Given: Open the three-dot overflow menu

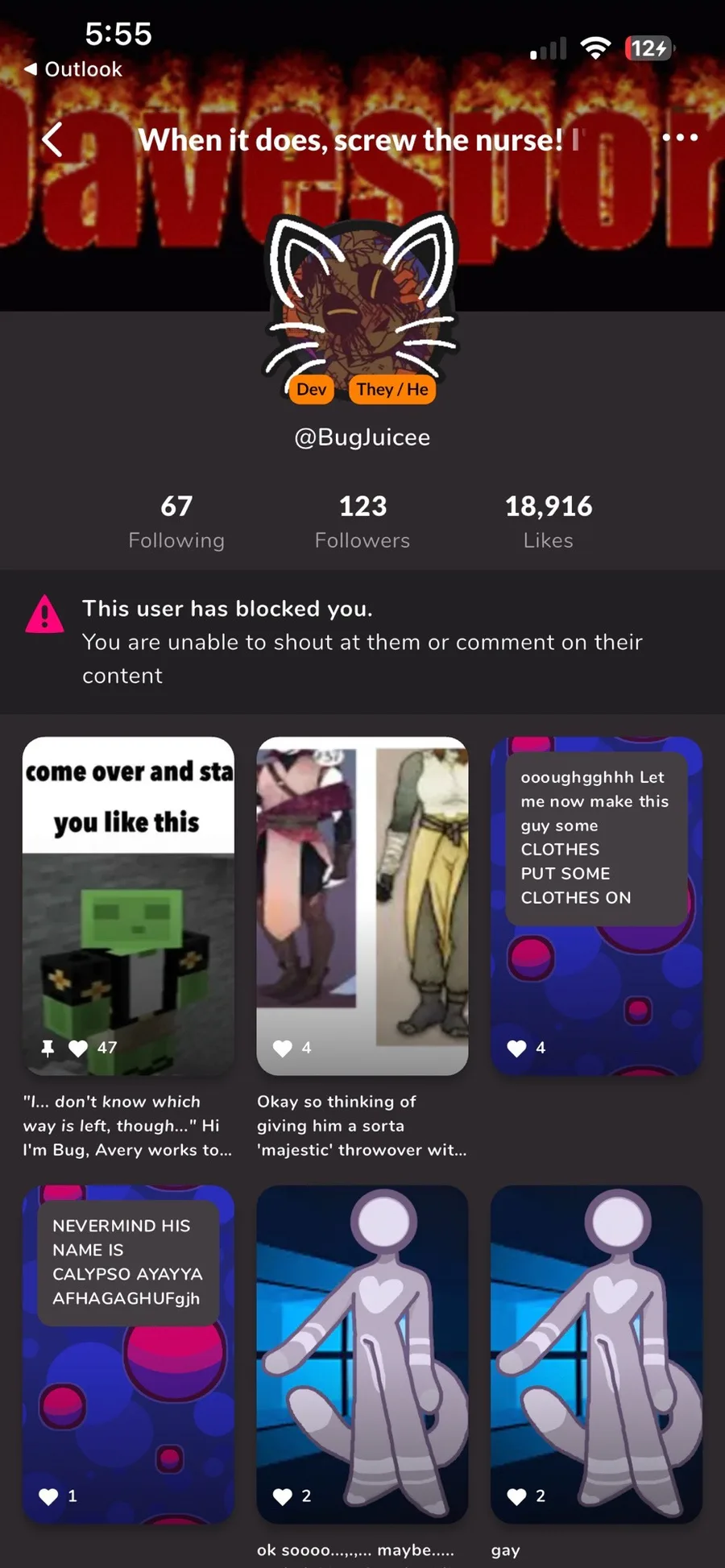Looking at the screenshot, I should pyautogui.click(x=680, y=138).
